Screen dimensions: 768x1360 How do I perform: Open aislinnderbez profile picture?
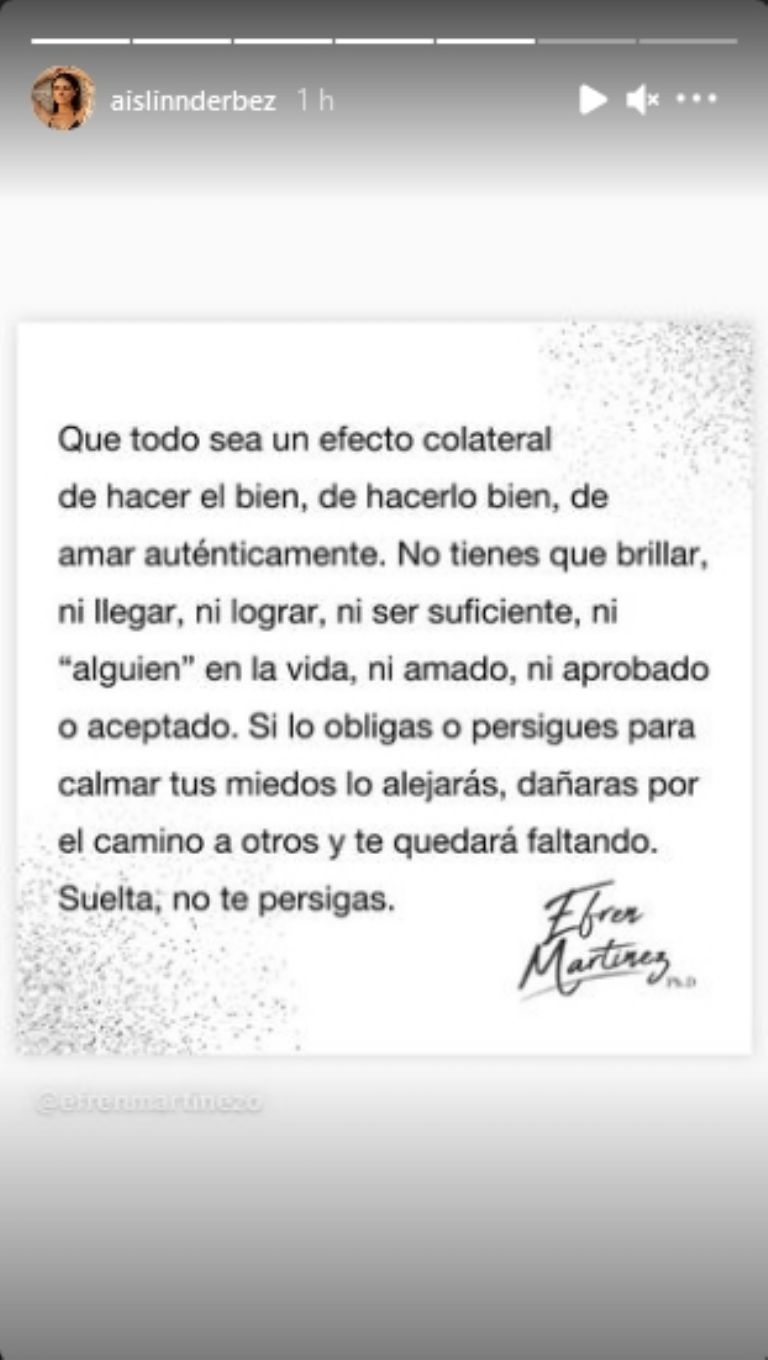pyautogui.click(x=63, y=98)
